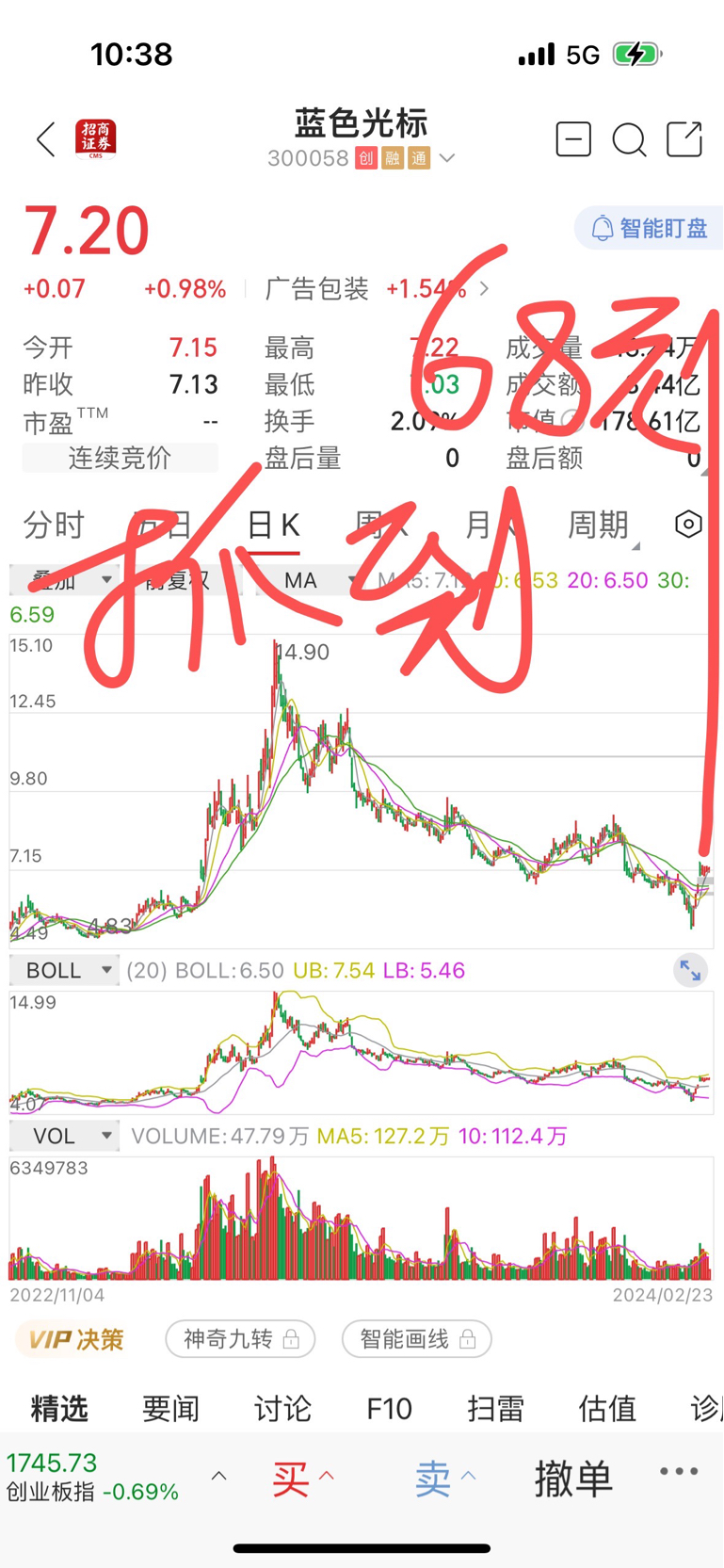Open 智能画线 locked feature
The width and height of the screenshot is (724, 1568).
[x=417, y=1339]
